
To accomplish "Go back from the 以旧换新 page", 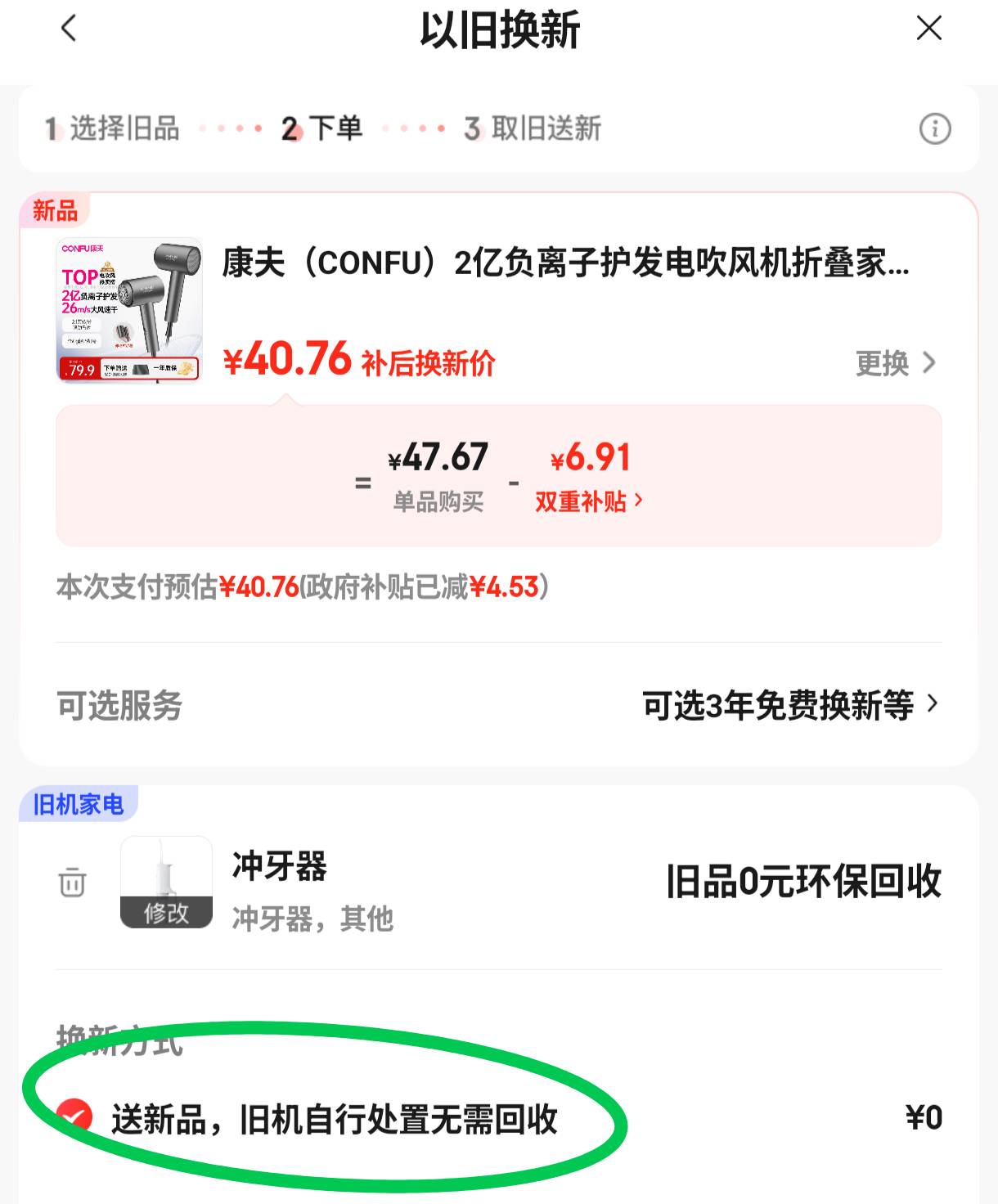I will [x=69, y=29].
